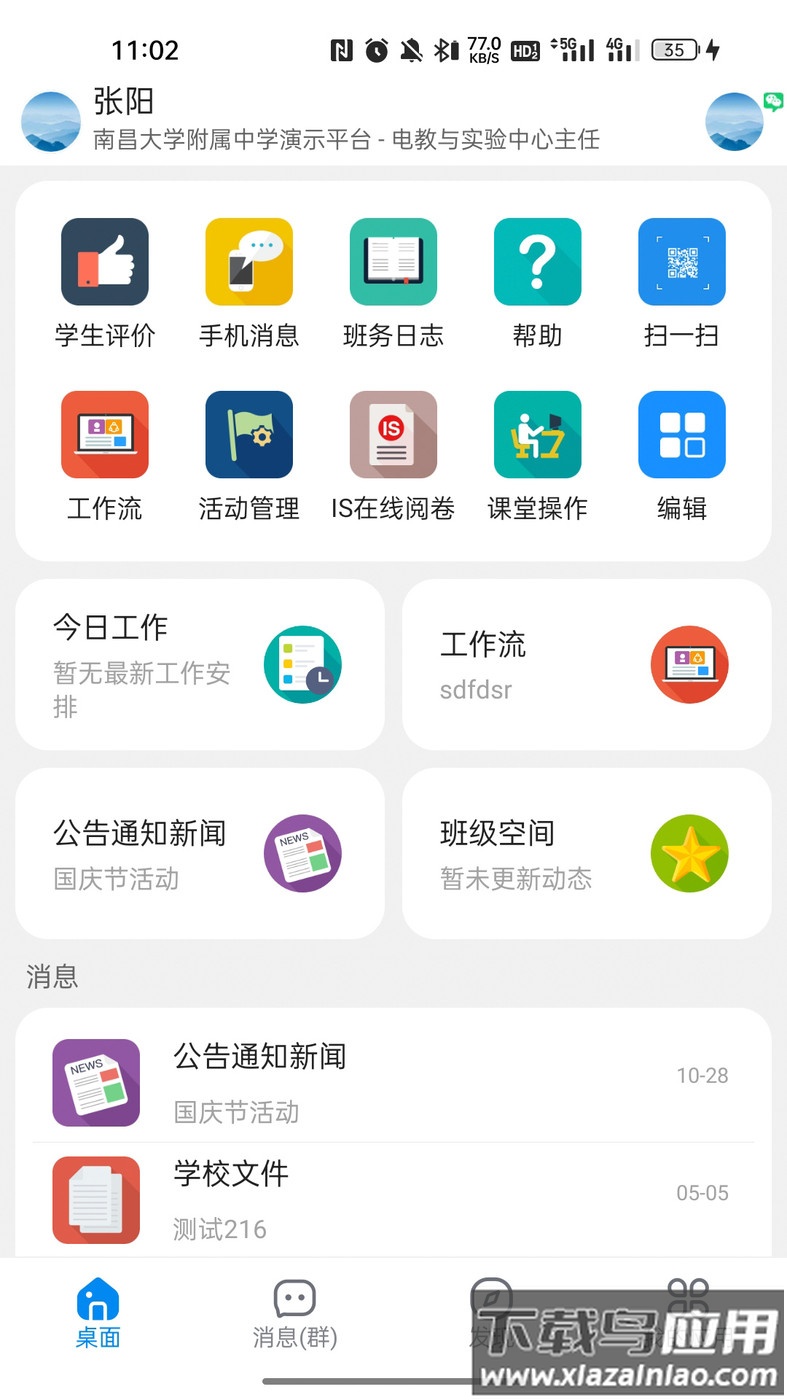Open the 国庆节活动 announcement message

click(393, 1082)
